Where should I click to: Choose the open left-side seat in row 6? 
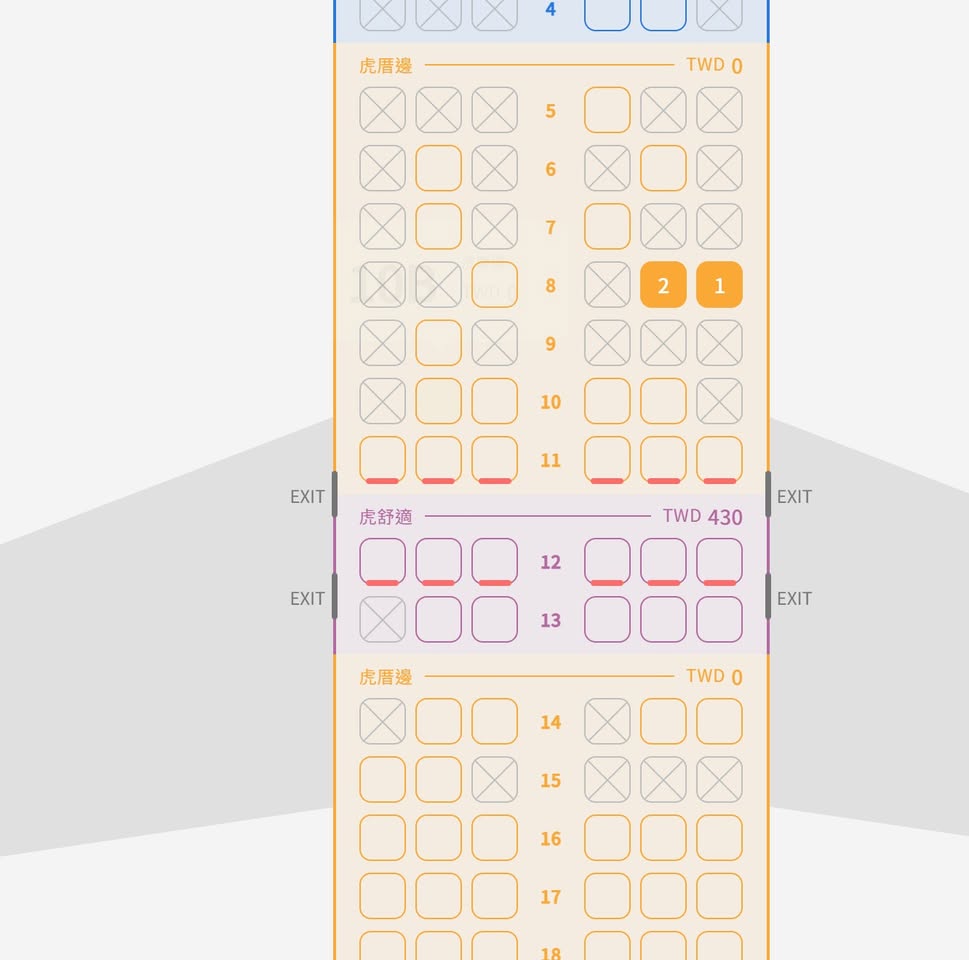point(438,168)
